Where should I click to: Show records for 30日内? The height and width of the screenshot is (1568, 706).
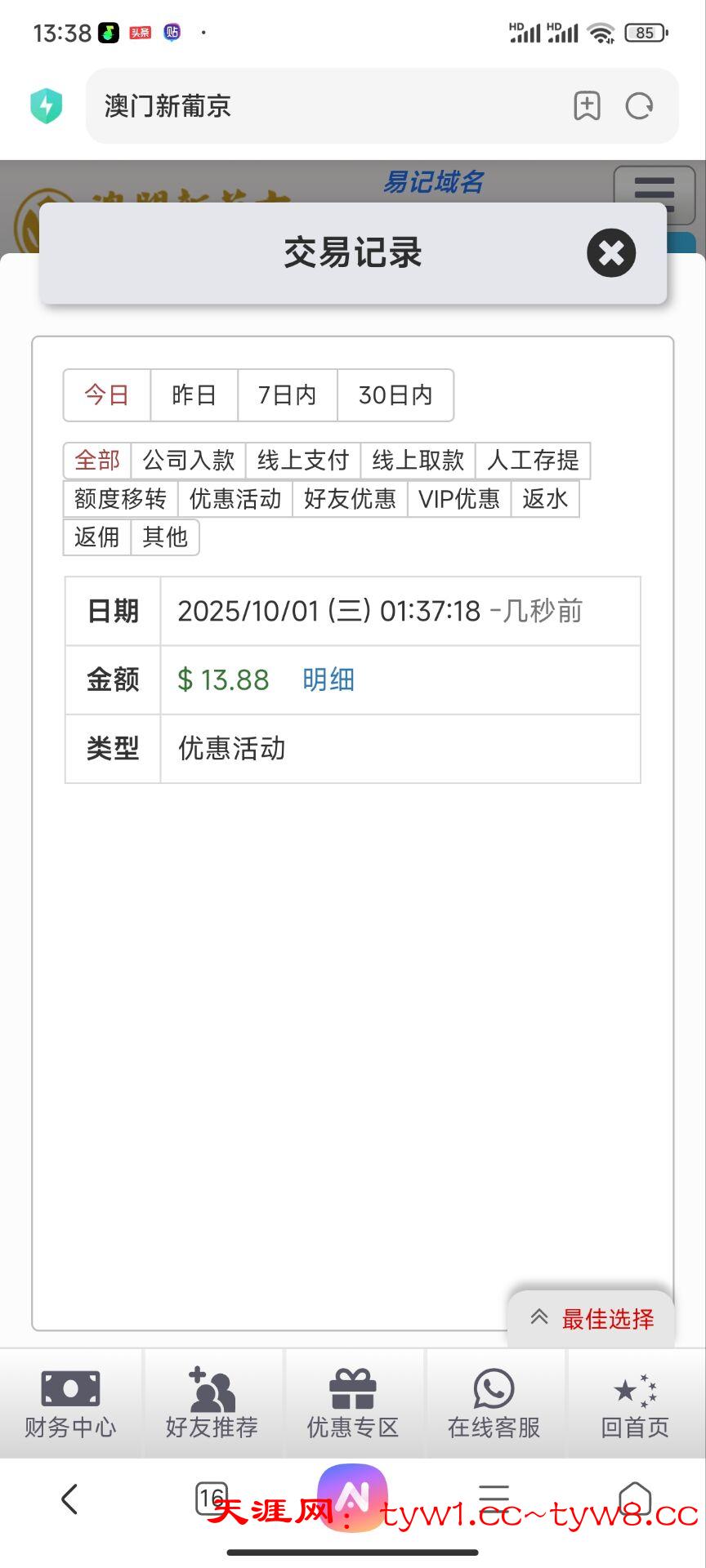pos(395,395)
